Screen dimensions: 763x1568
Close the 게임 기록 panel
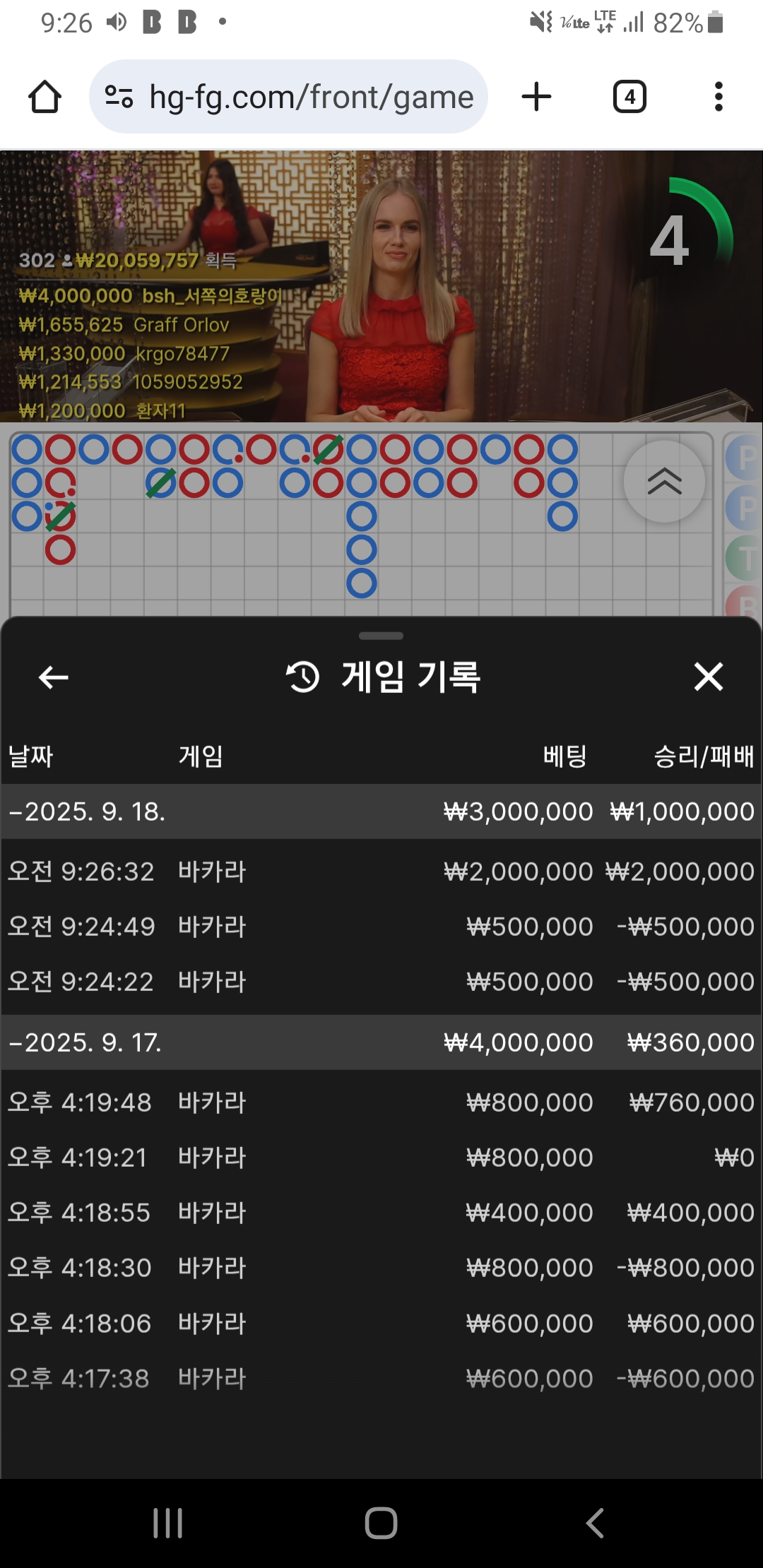click(708, 677)
